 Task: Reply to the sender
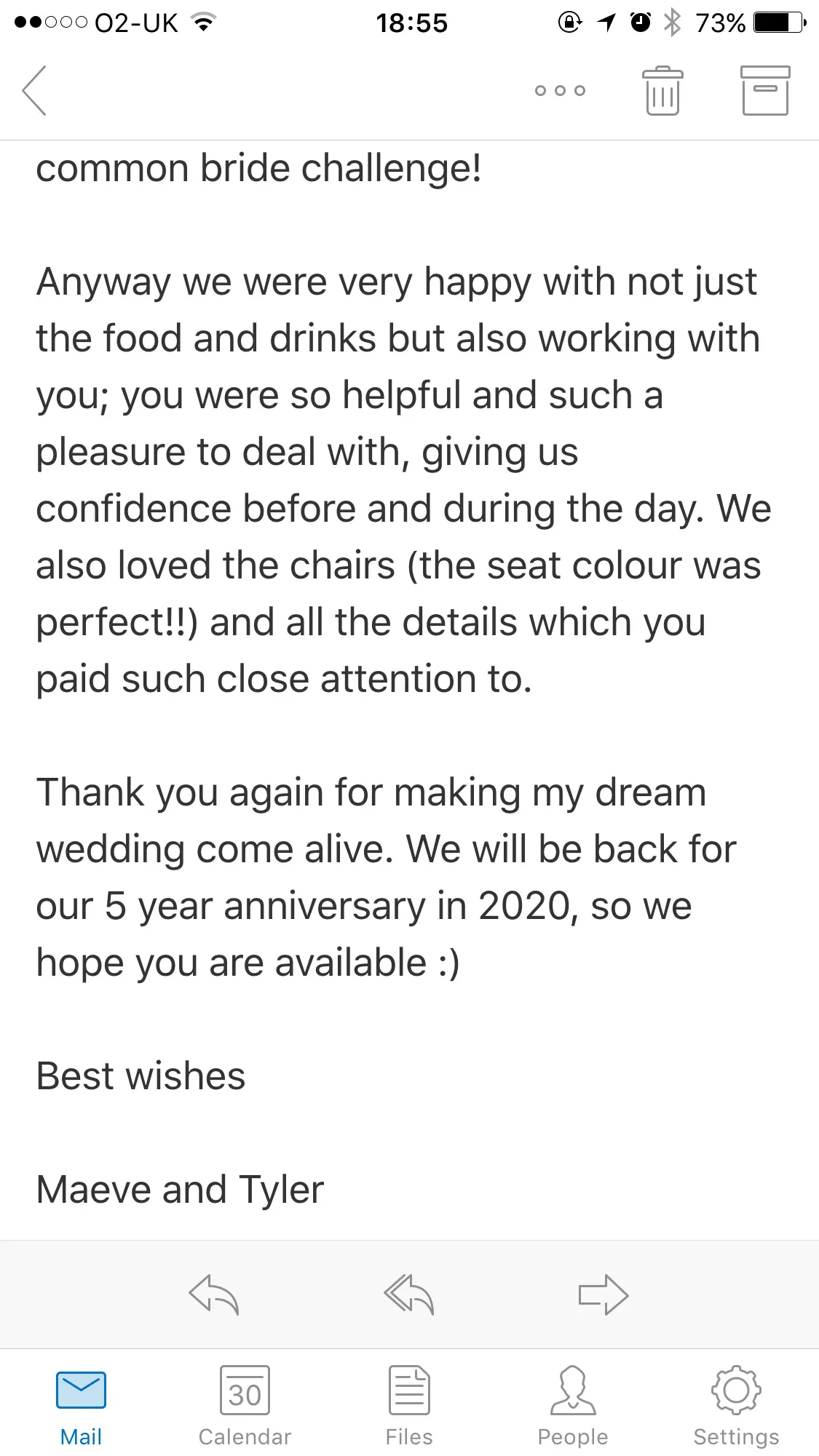[213, 1294]
